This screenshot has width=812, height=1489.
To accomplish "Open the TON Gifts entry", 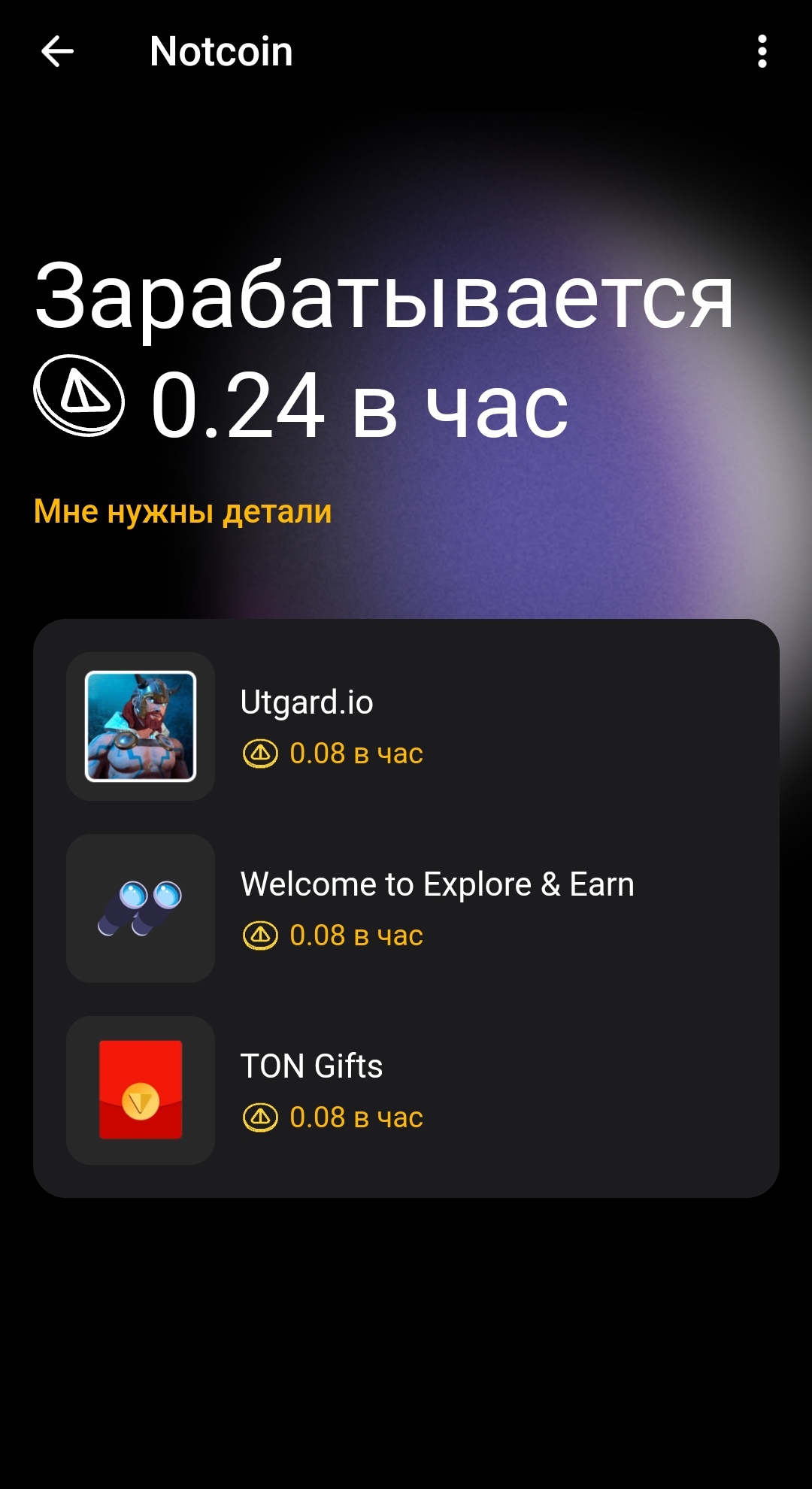I will 406,1090.
